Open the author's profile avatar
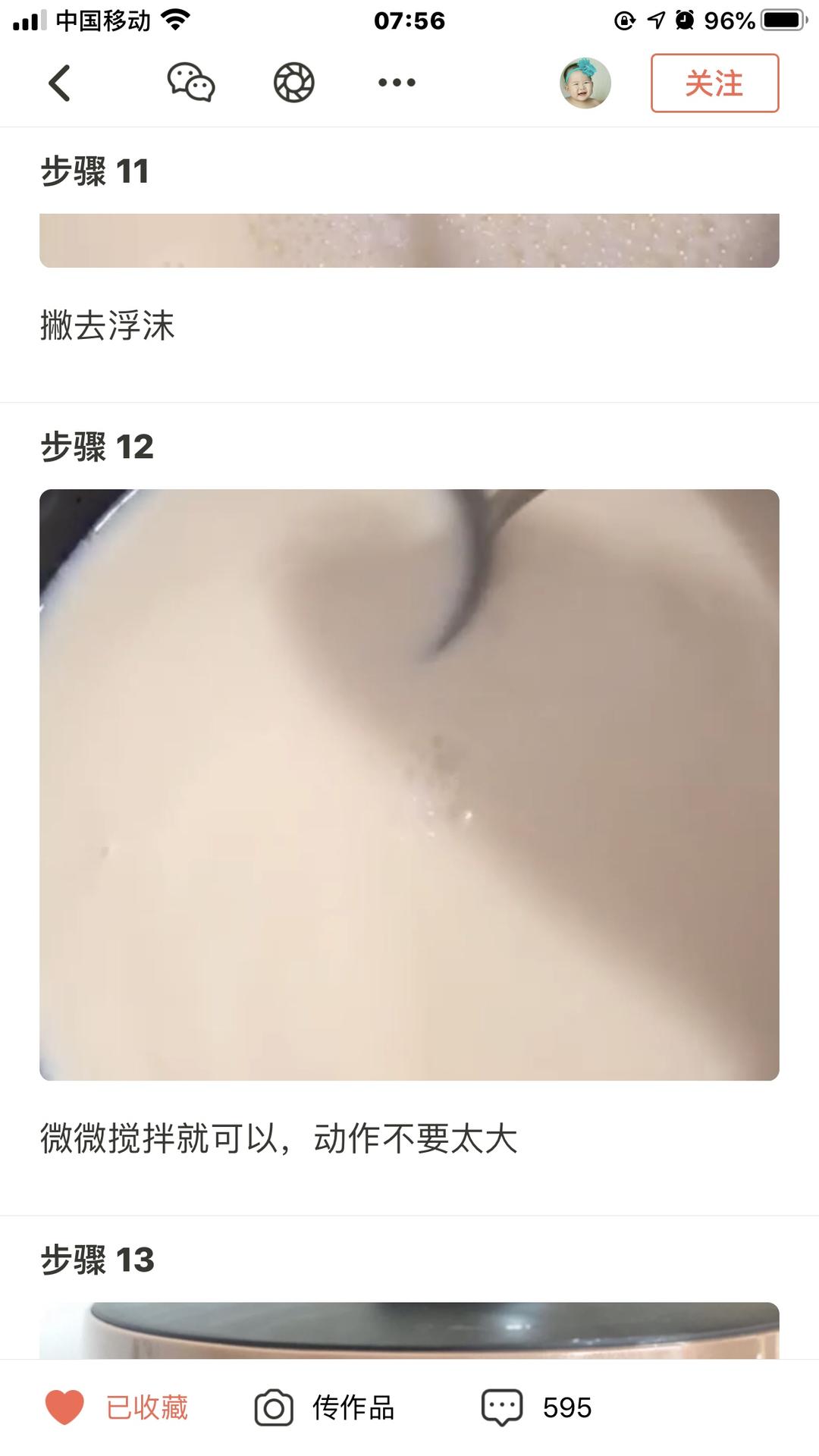The image size is (819, 1456). click(585, 83)
